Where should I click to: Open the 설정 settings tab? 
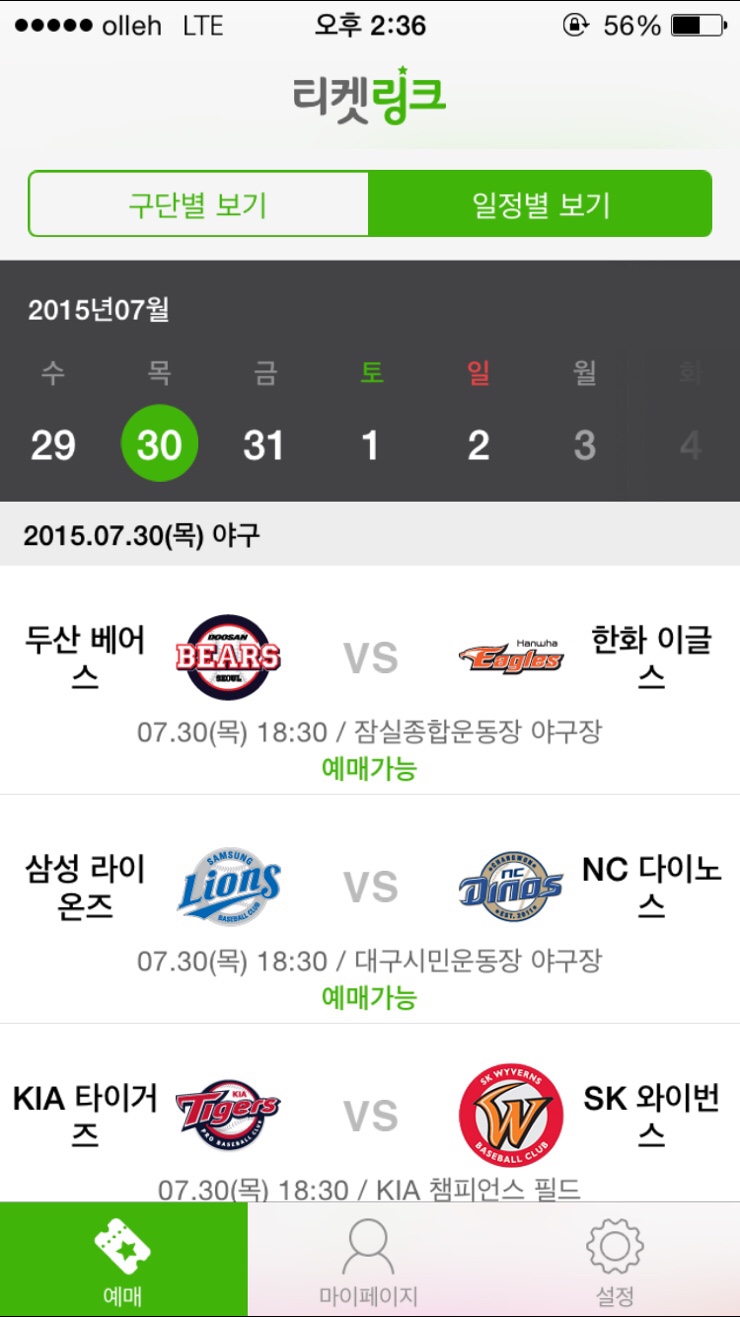coord(615,1260)
